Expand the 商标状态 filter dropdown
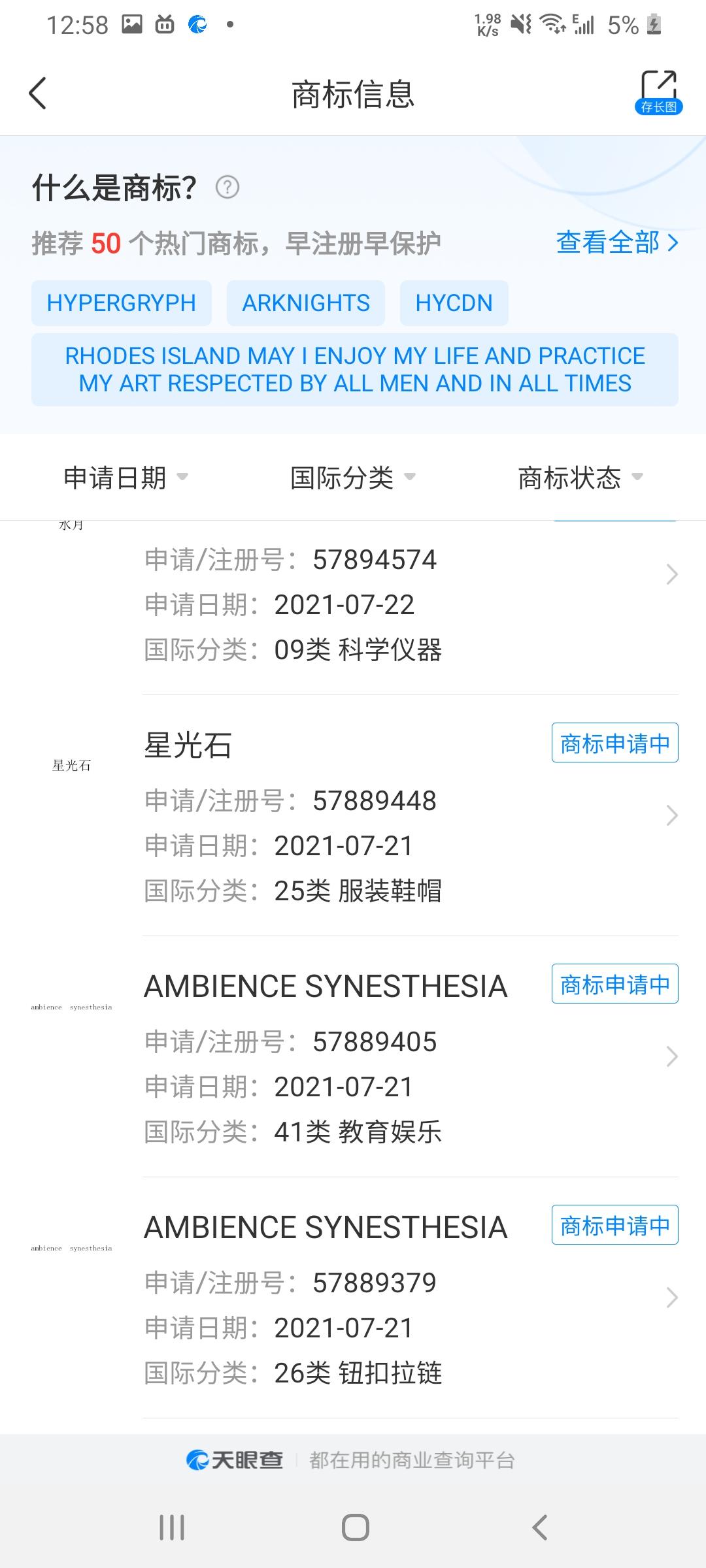Image resolution: width=706 pixels, height=1568 pixels. coord(580,478)
